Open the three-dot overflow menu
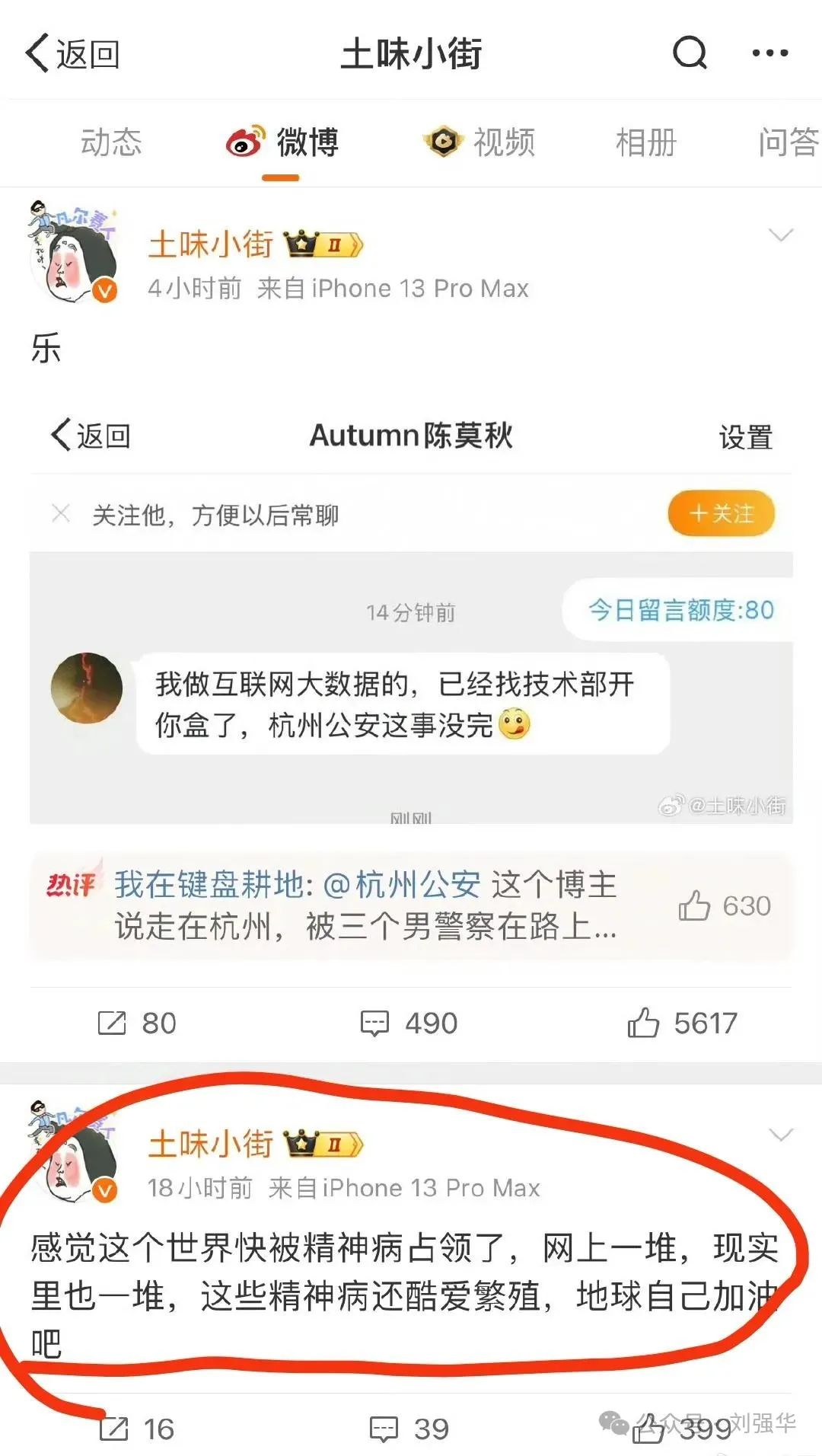 tap(769, 53)
